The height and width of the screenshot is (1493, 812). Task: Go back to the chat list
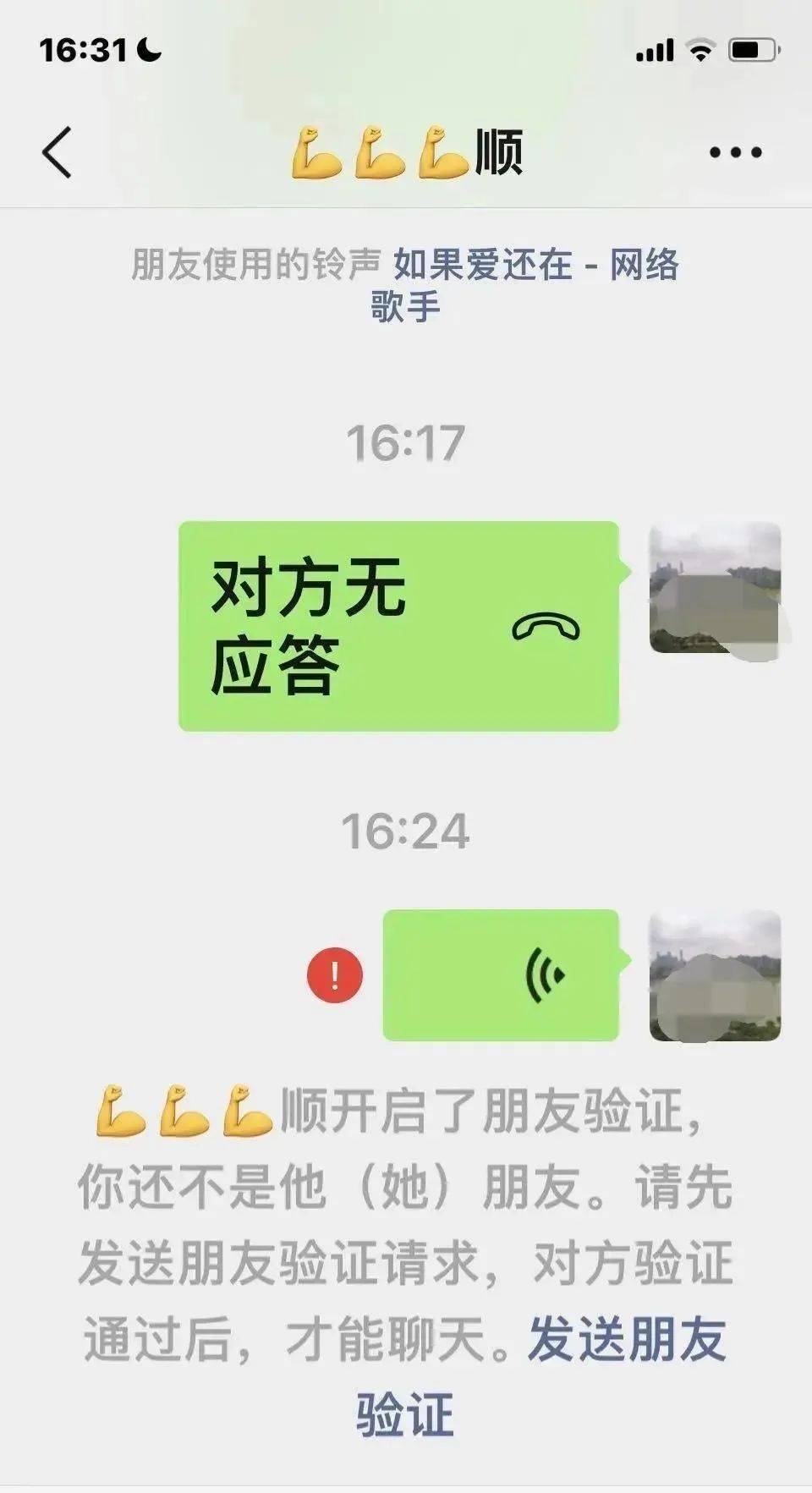57,152
